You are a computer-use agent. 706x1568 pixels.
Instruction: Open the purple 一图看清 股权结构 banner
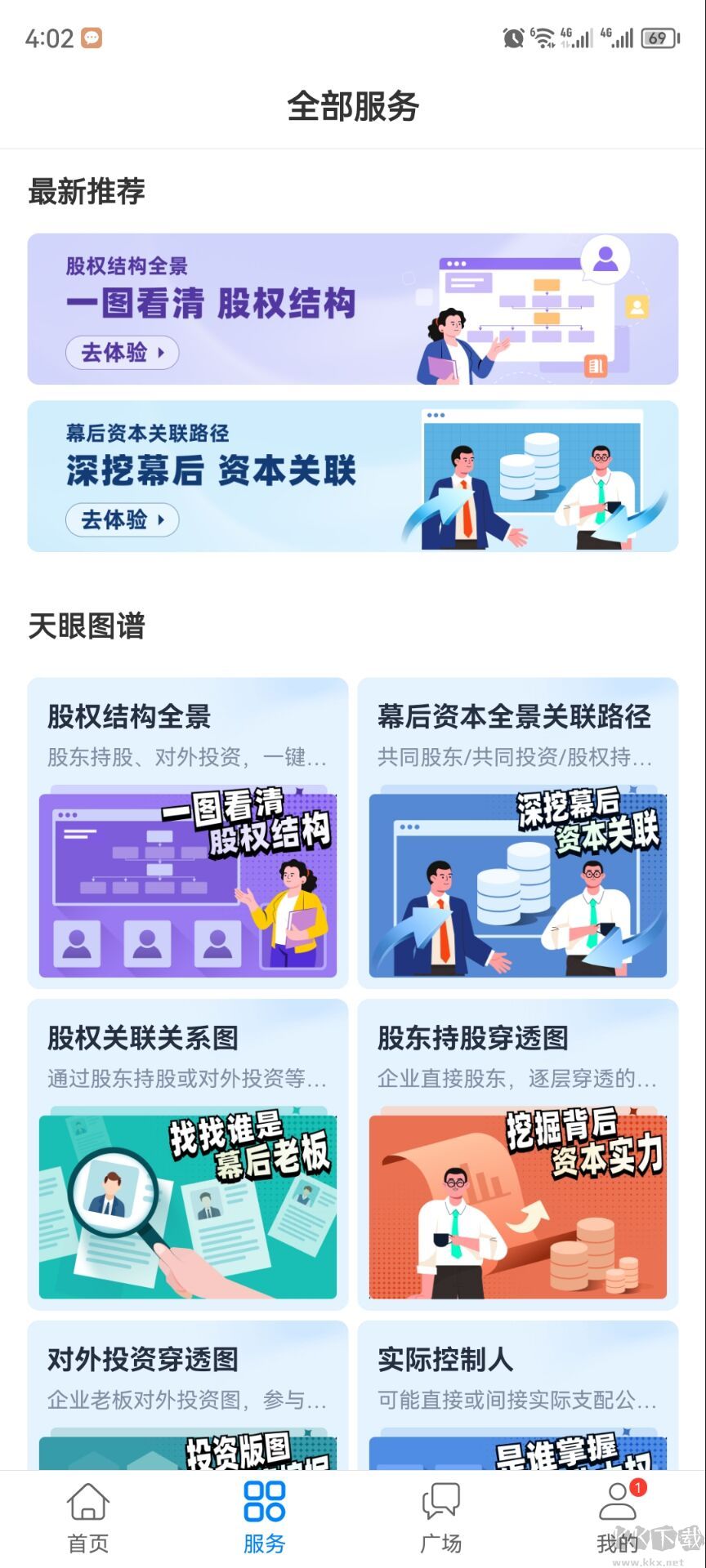(x=353, y=309)
